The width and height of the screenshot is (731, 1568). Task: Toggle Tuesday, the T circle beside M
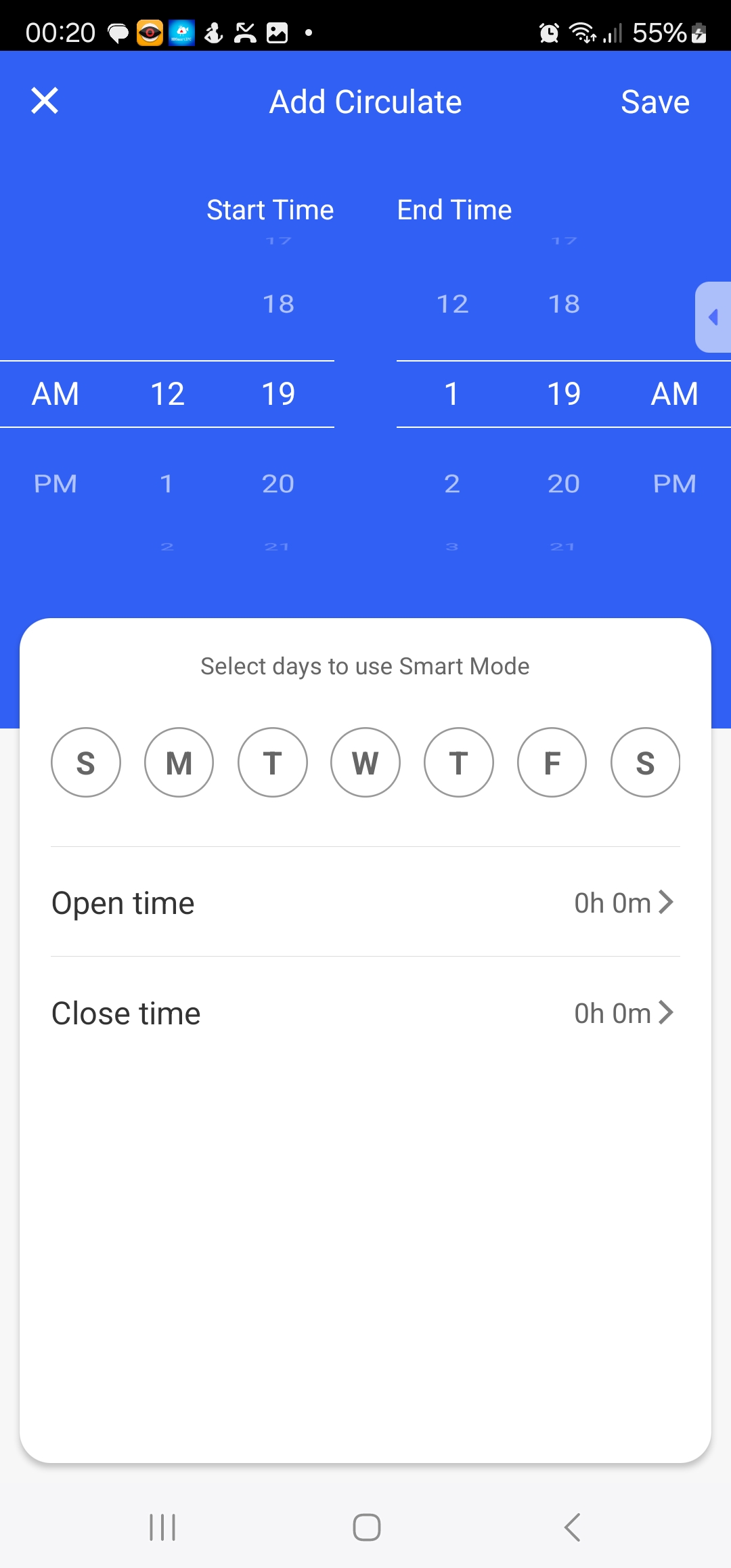click(272, 762)
